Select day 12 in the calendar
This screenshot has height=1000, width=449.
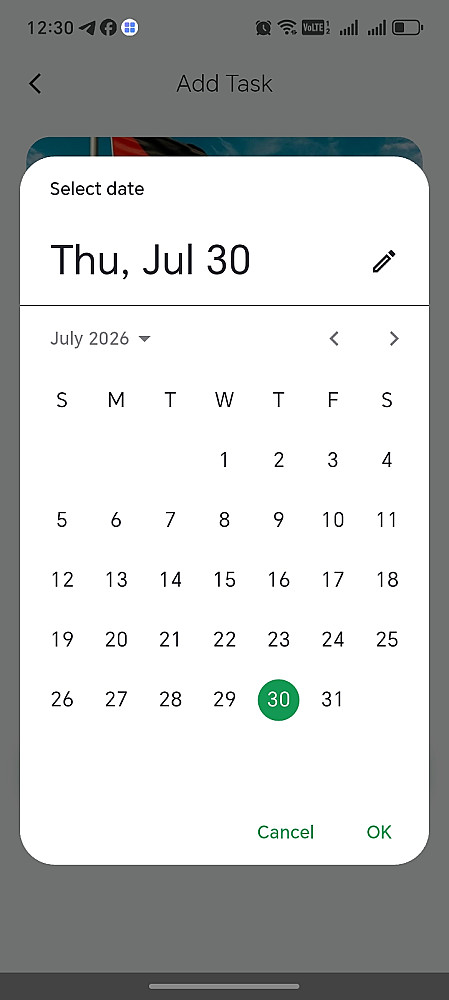(x=62, y=580)
